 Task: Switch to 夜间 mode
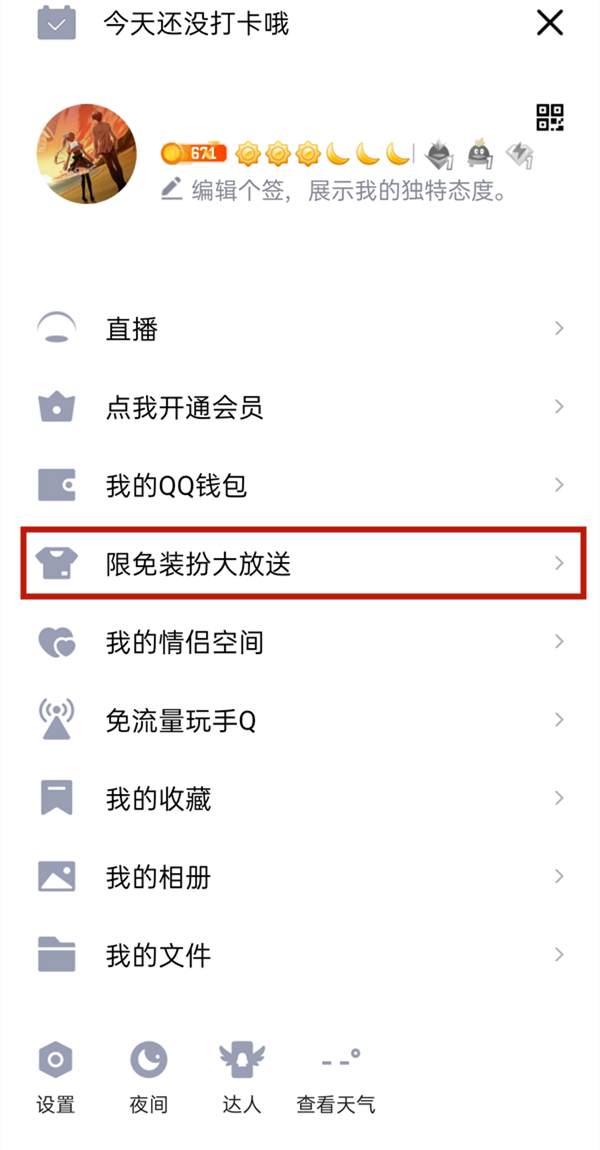point(149,1075)
